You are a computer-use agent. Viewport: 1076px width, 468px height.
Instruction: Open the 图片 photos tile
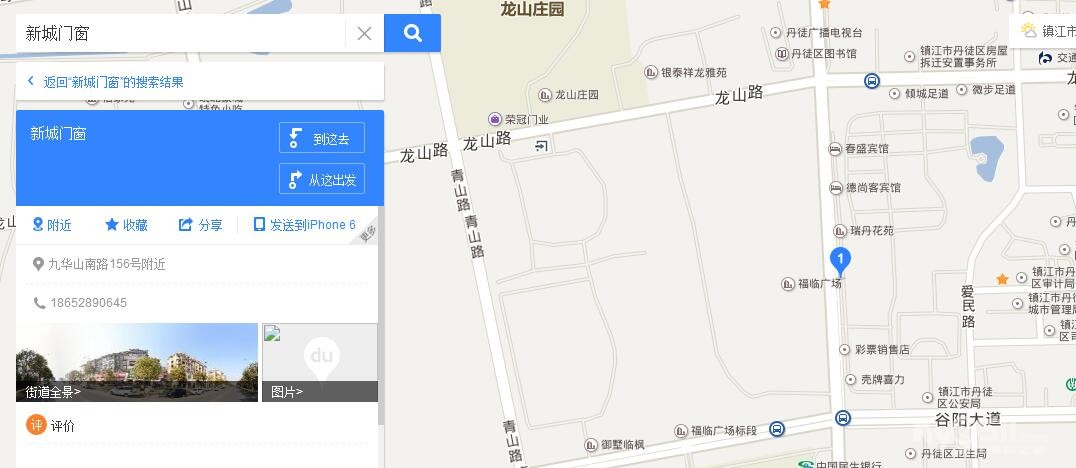320,362
